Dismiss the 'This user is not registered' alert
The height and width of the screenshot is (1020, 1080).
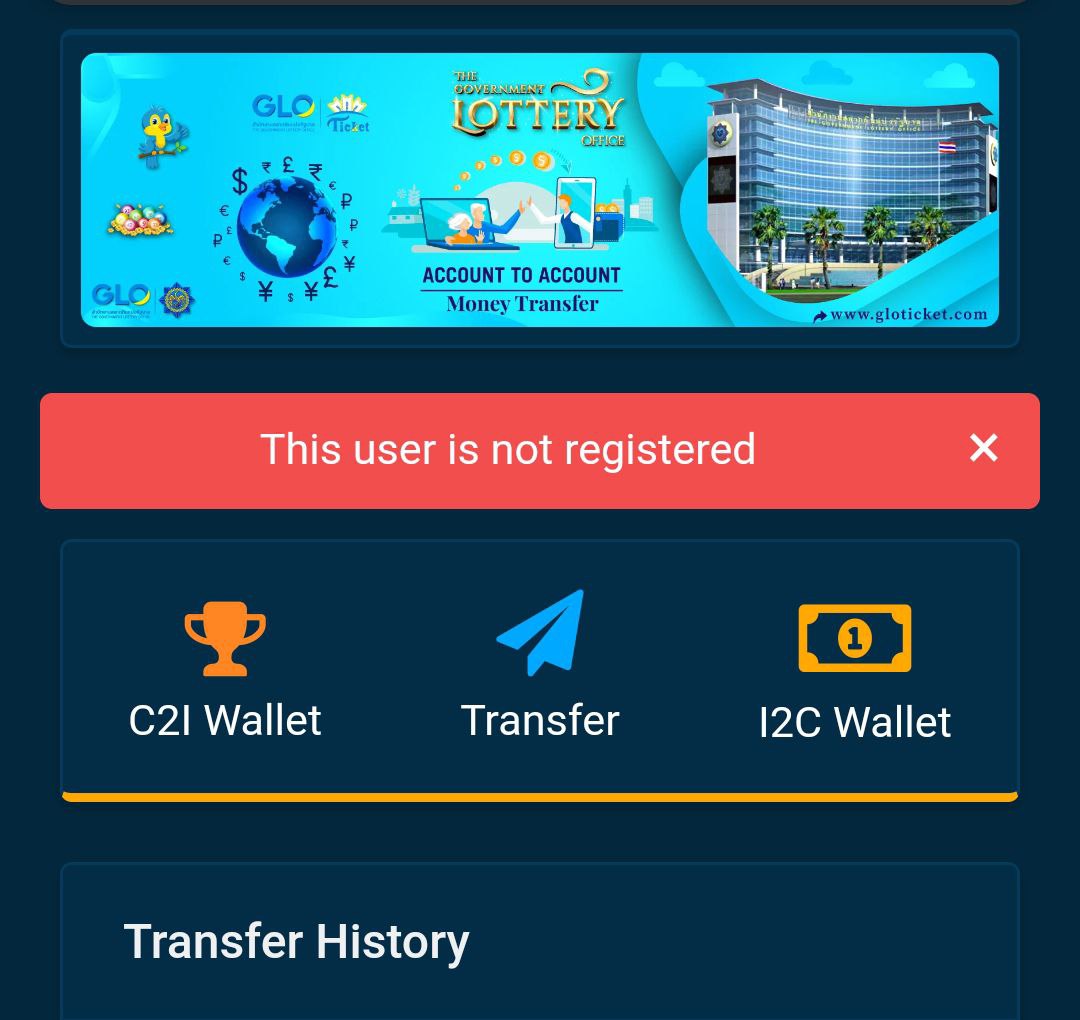click(983, 448)
